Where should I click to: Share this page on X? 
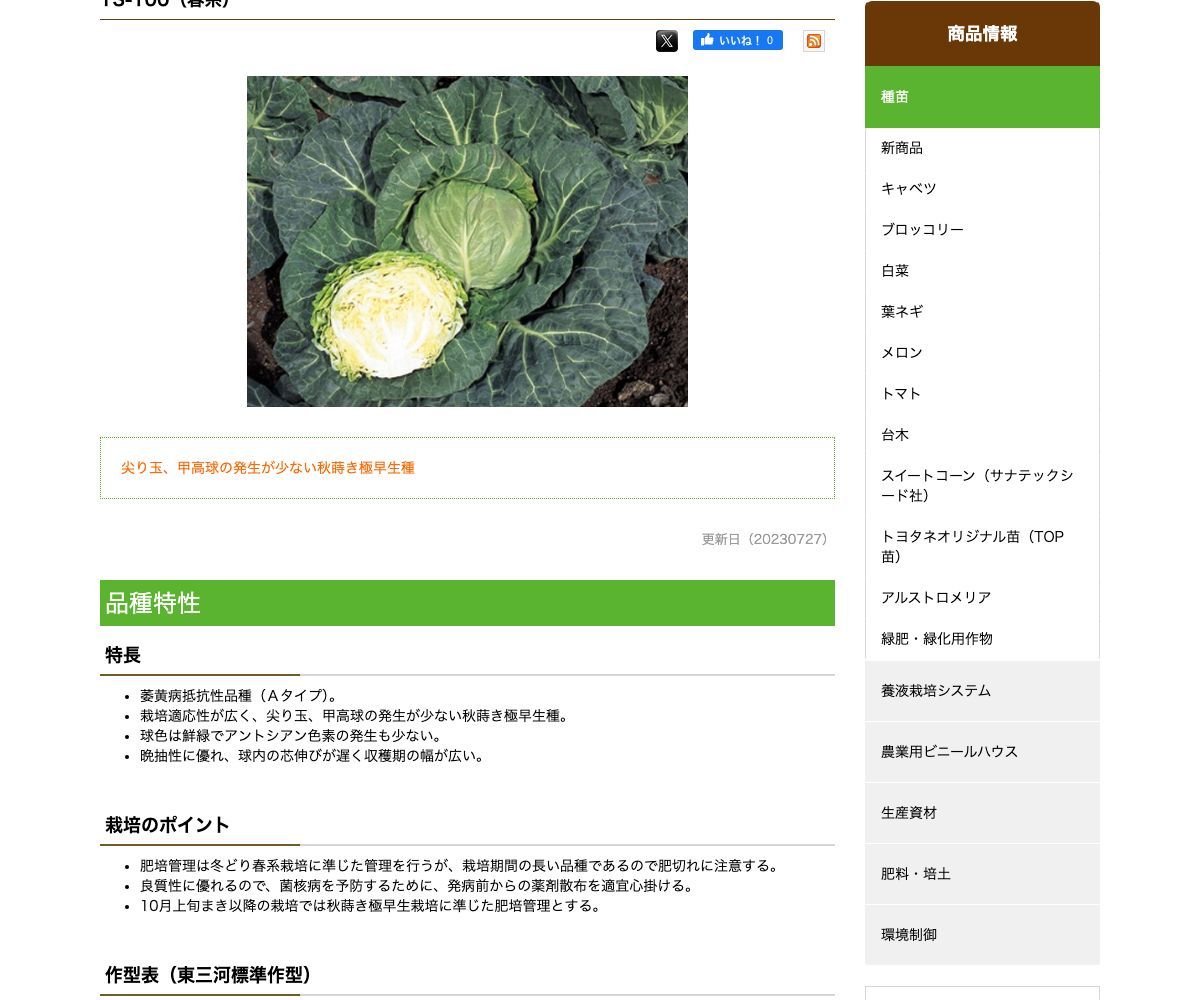pos(667,41)
